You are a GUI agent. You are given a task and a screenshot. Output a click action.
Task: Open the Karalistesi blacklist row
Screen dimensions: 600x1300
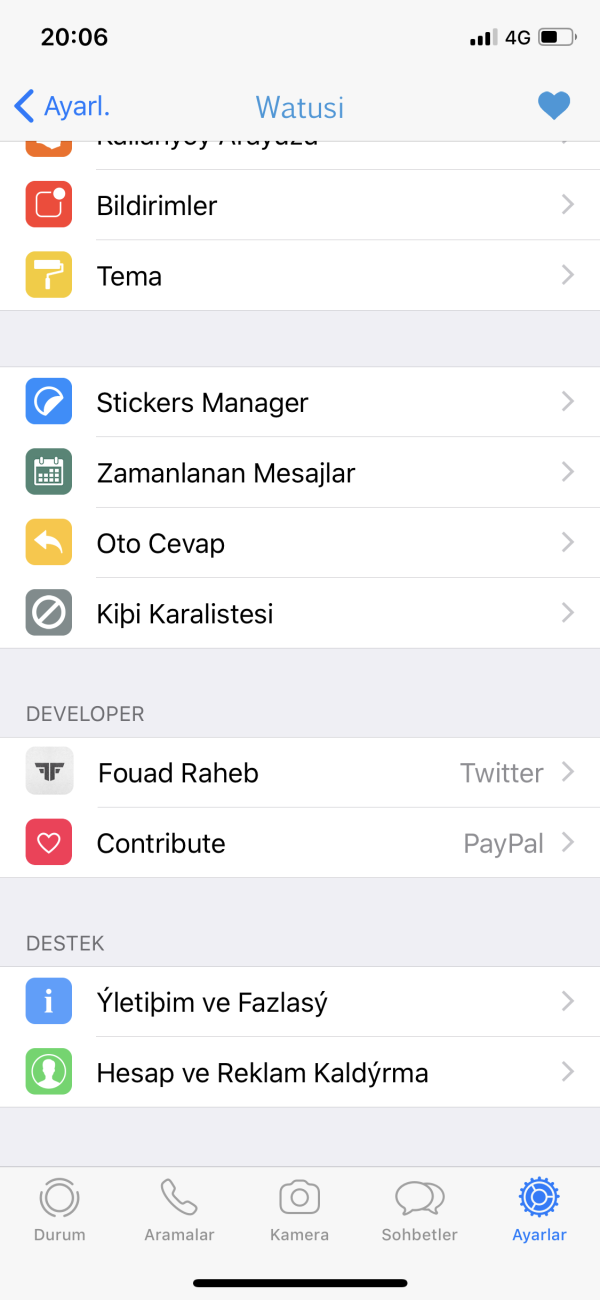(x=300, y=613)
